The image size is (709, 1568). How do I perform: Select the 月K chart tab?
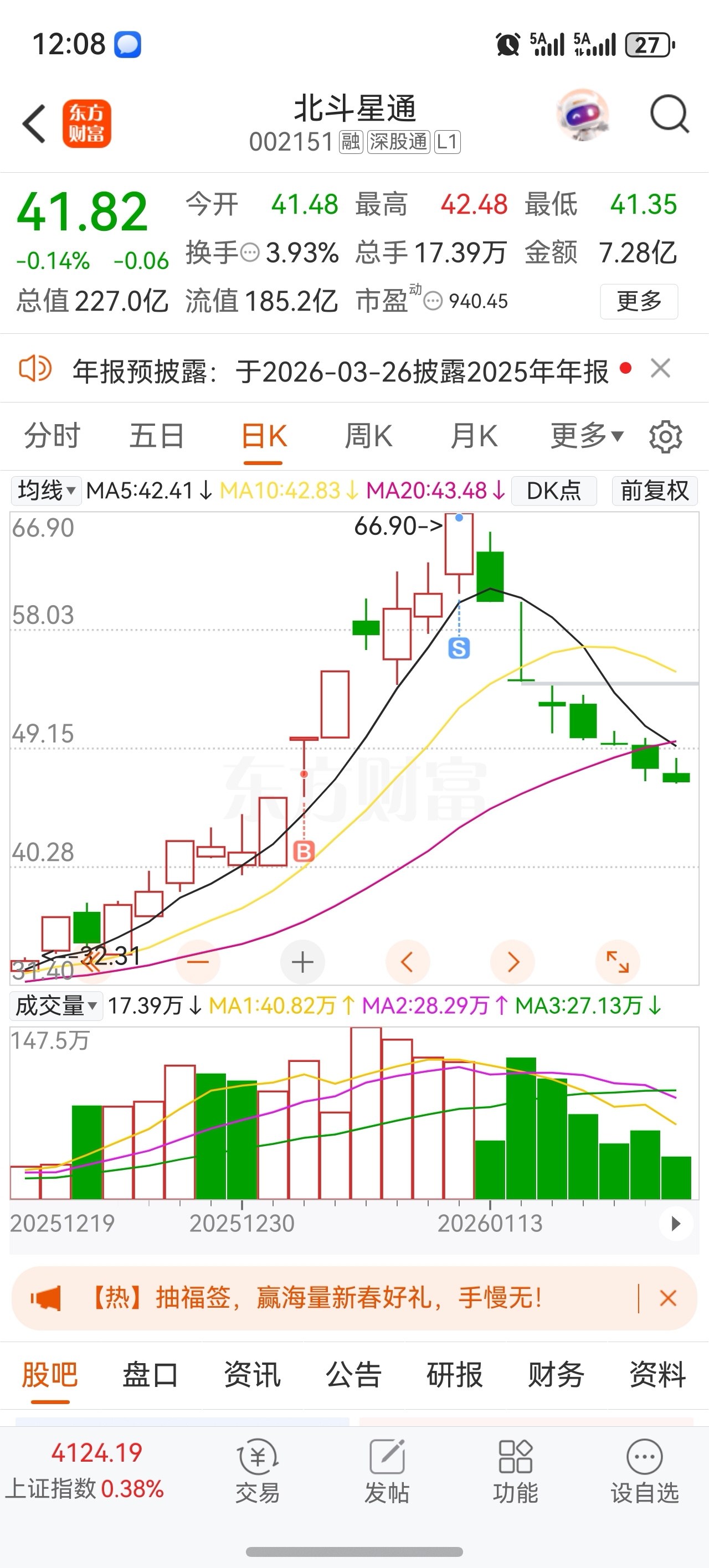coord(473,436)
